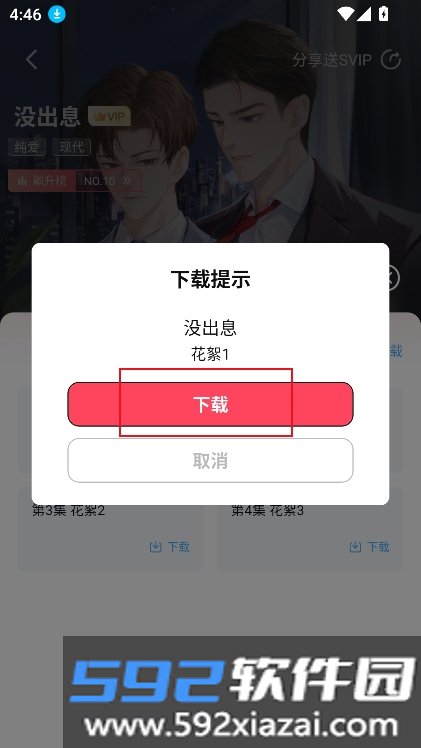Confirm with the red 下载 button

point(210,404)
